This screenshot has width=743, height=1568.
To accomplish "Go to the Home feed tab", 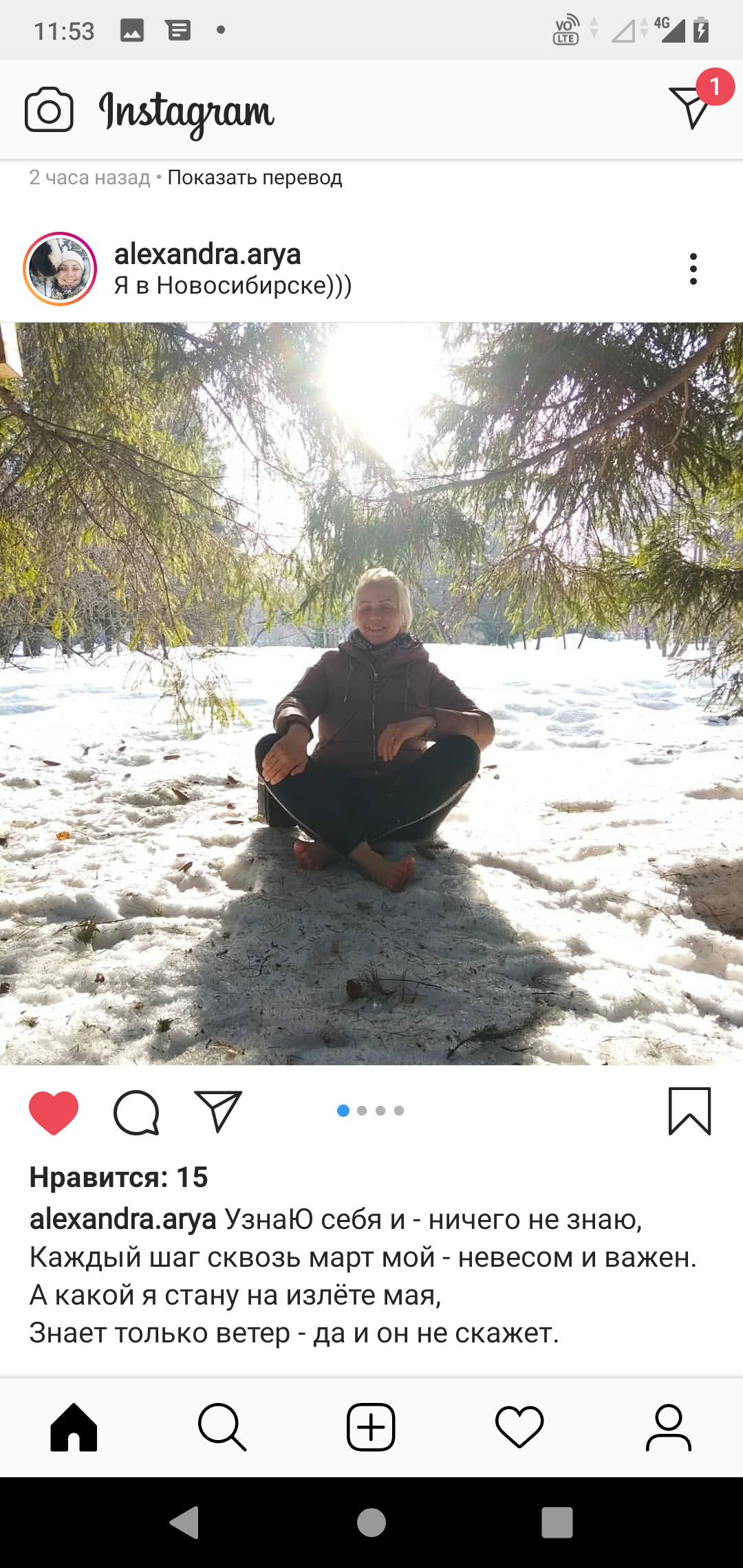I will click(x=74, y=1427).
